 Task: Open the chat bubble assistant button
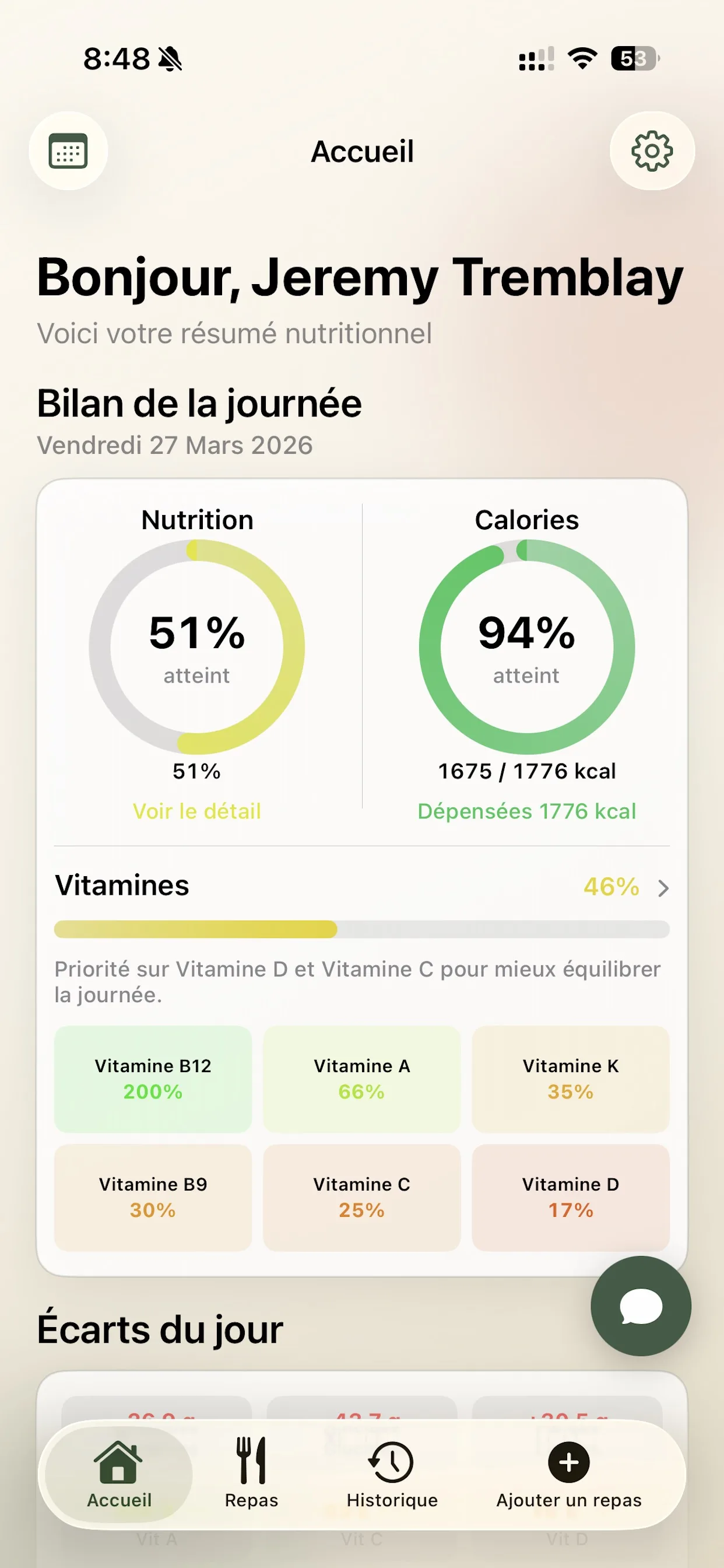640,1306
